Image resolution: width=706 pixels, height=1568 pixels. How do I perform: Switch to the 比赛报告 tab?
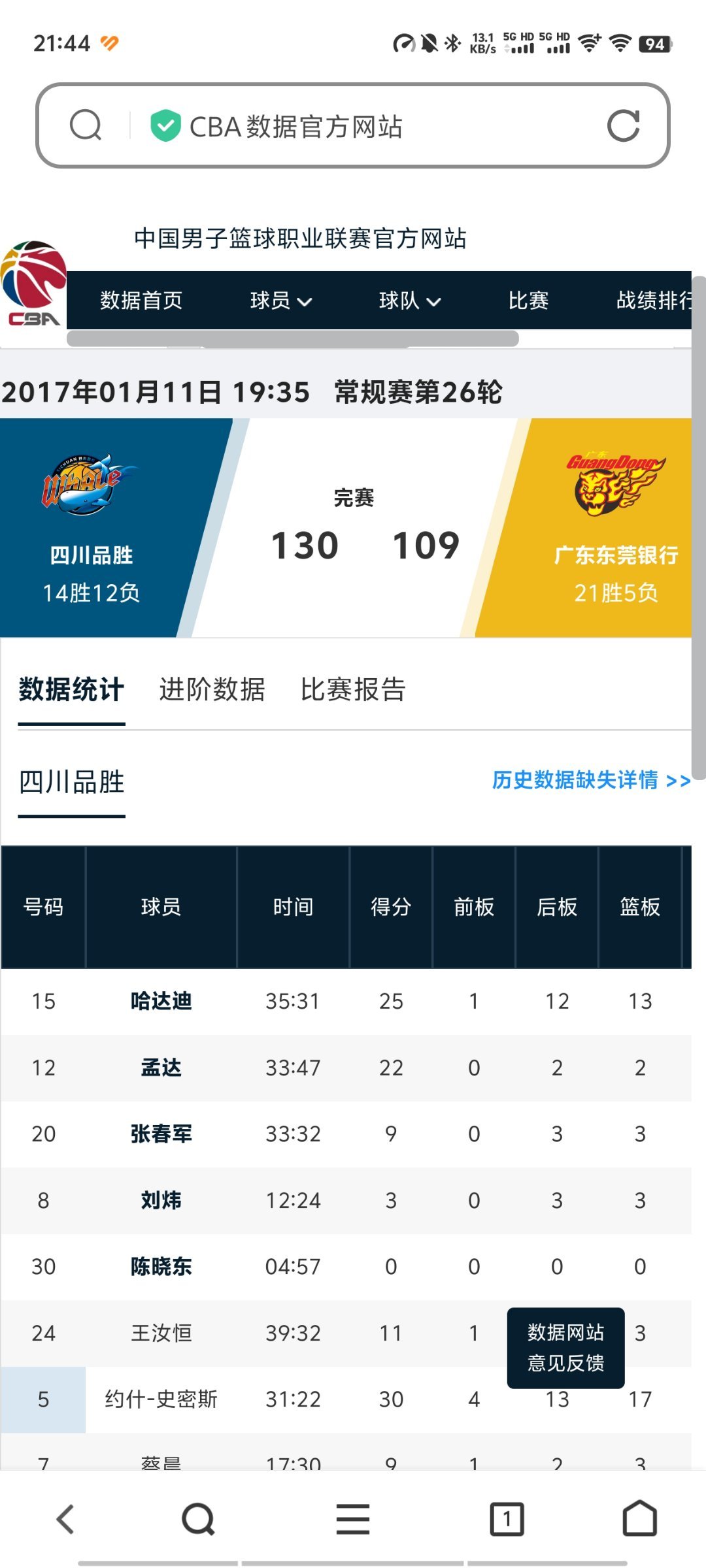[x=354, y=689]
